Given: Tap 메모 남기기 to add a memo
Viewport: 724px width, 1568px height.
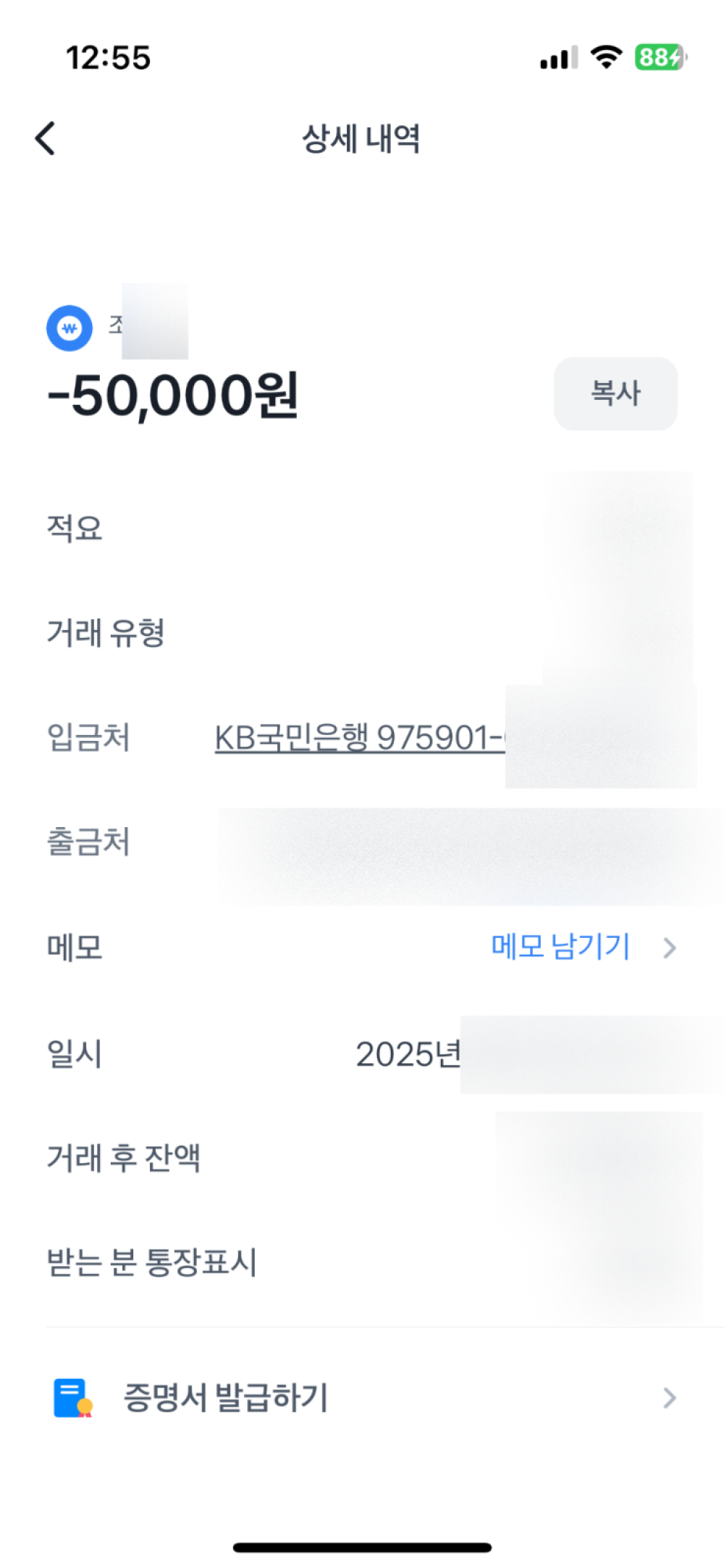Looking at the screenshot, I should click(561, 947).
